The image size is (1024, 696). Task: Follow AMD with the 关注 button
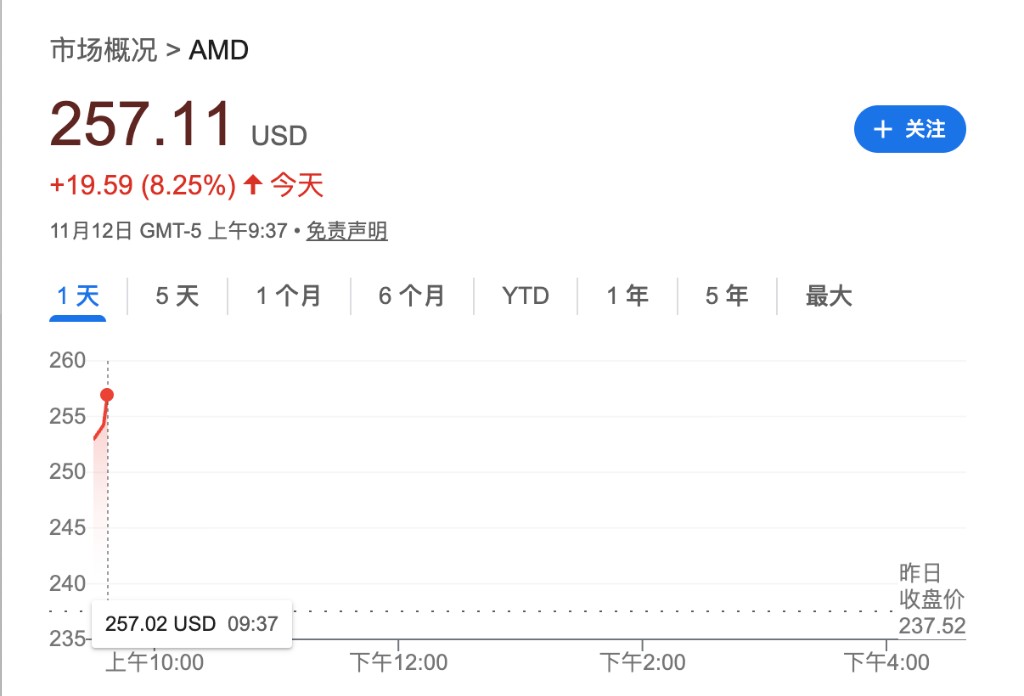[x=909, y=129]
